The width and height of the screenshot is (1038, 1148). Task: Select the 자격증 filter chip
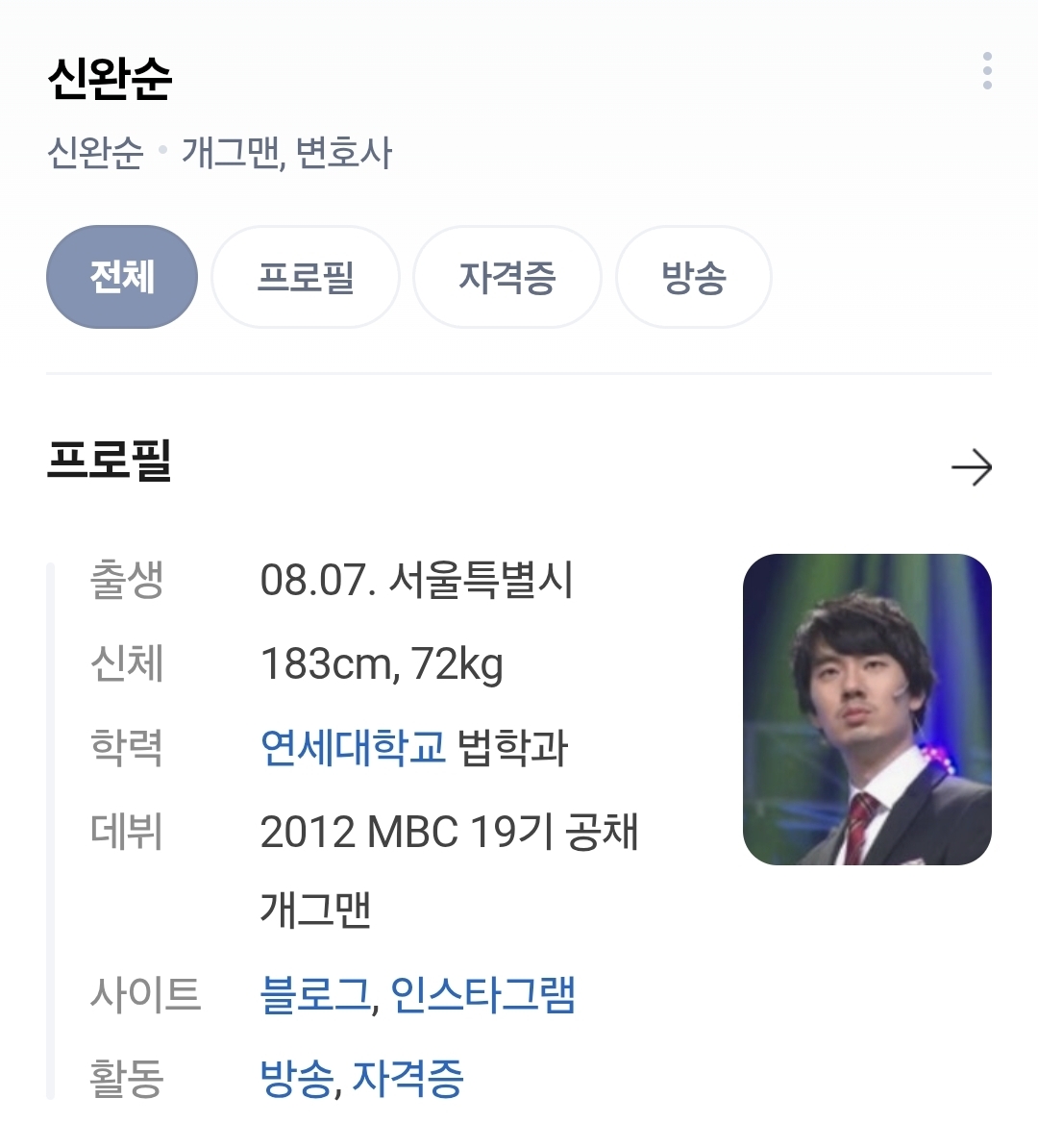507,277
